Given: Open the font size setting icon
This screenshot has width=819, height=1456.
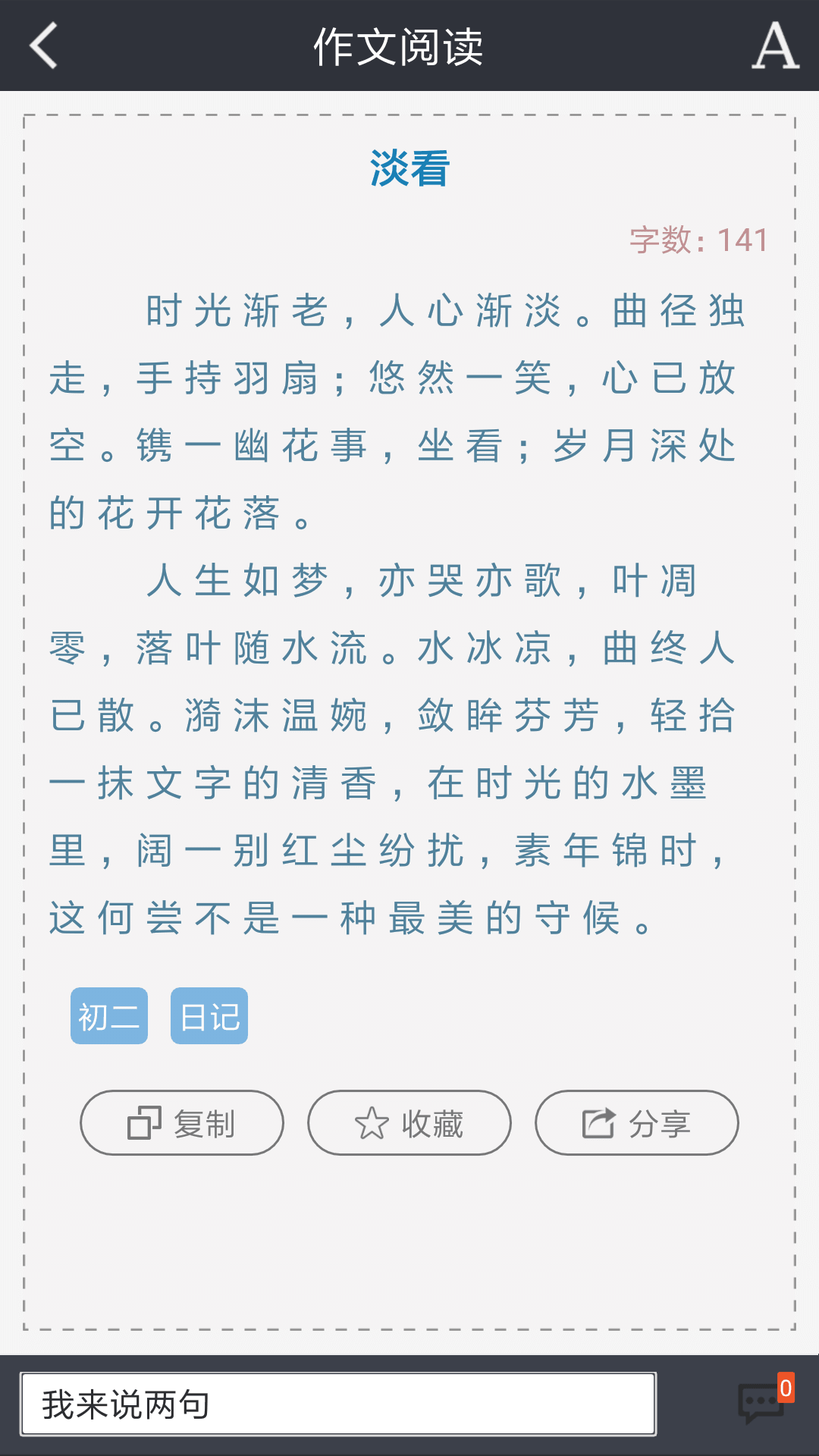Looking at the screenshot, I should pyautogui.click(x=775, y=45).
